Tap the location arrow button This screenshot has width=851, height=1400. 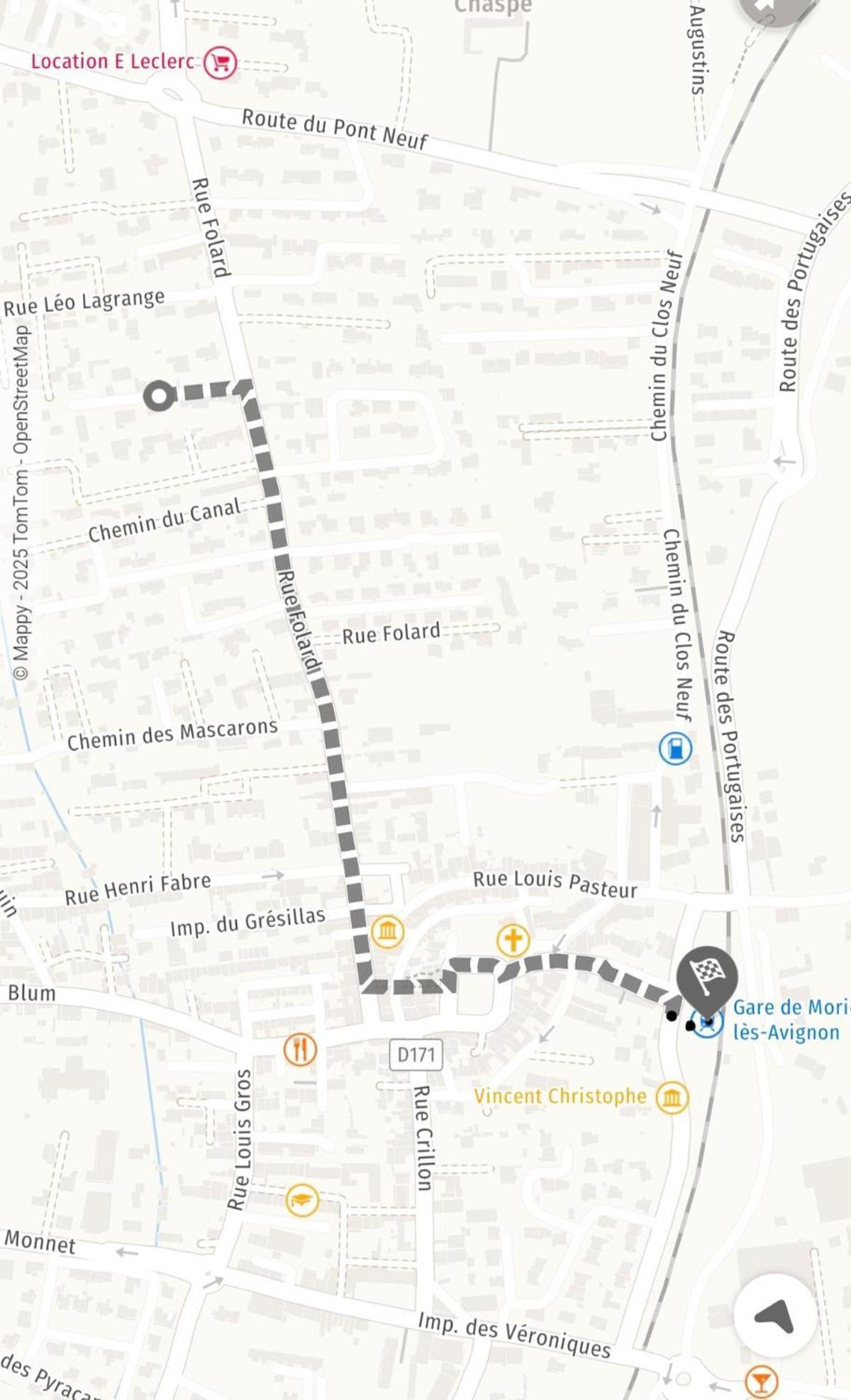point(776,1315)
